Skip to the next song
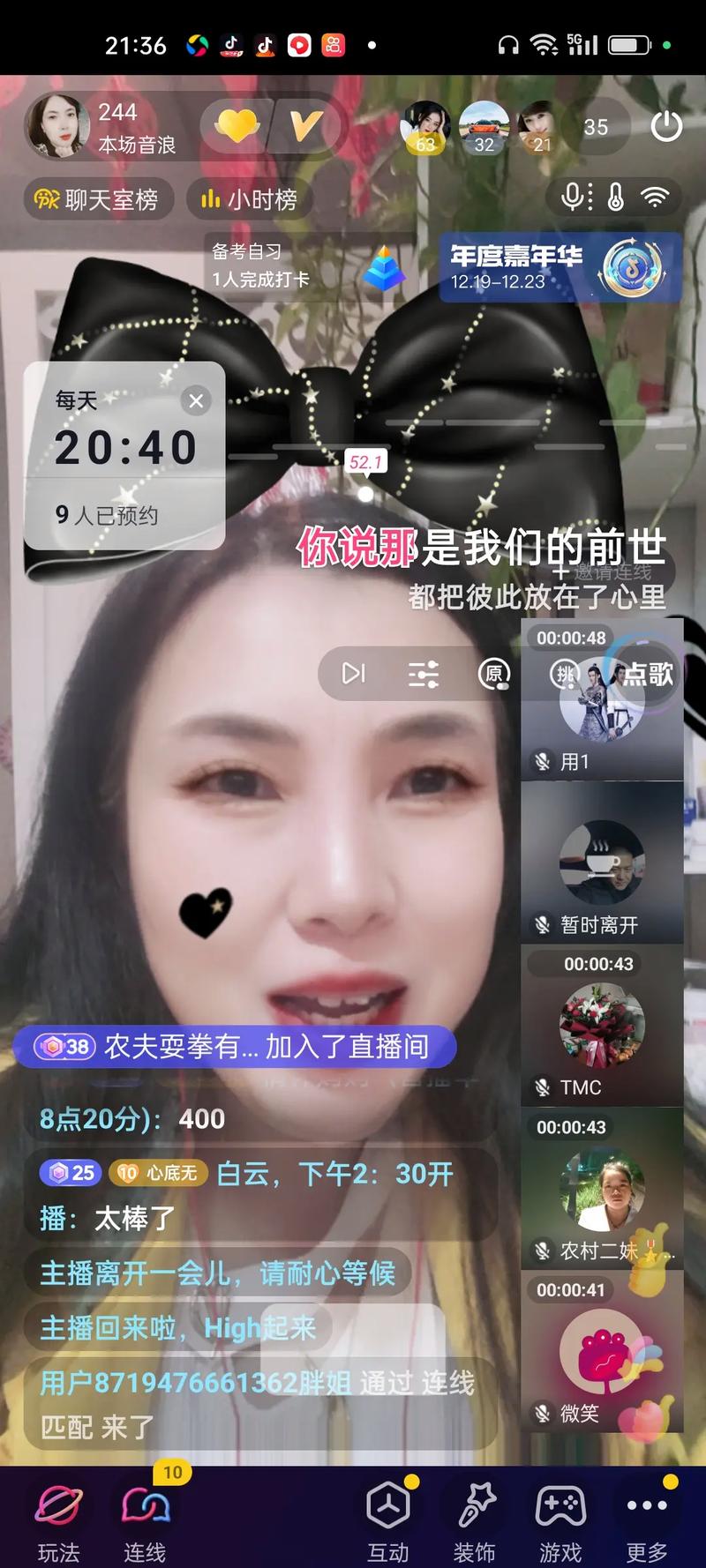 coord(353,674)
